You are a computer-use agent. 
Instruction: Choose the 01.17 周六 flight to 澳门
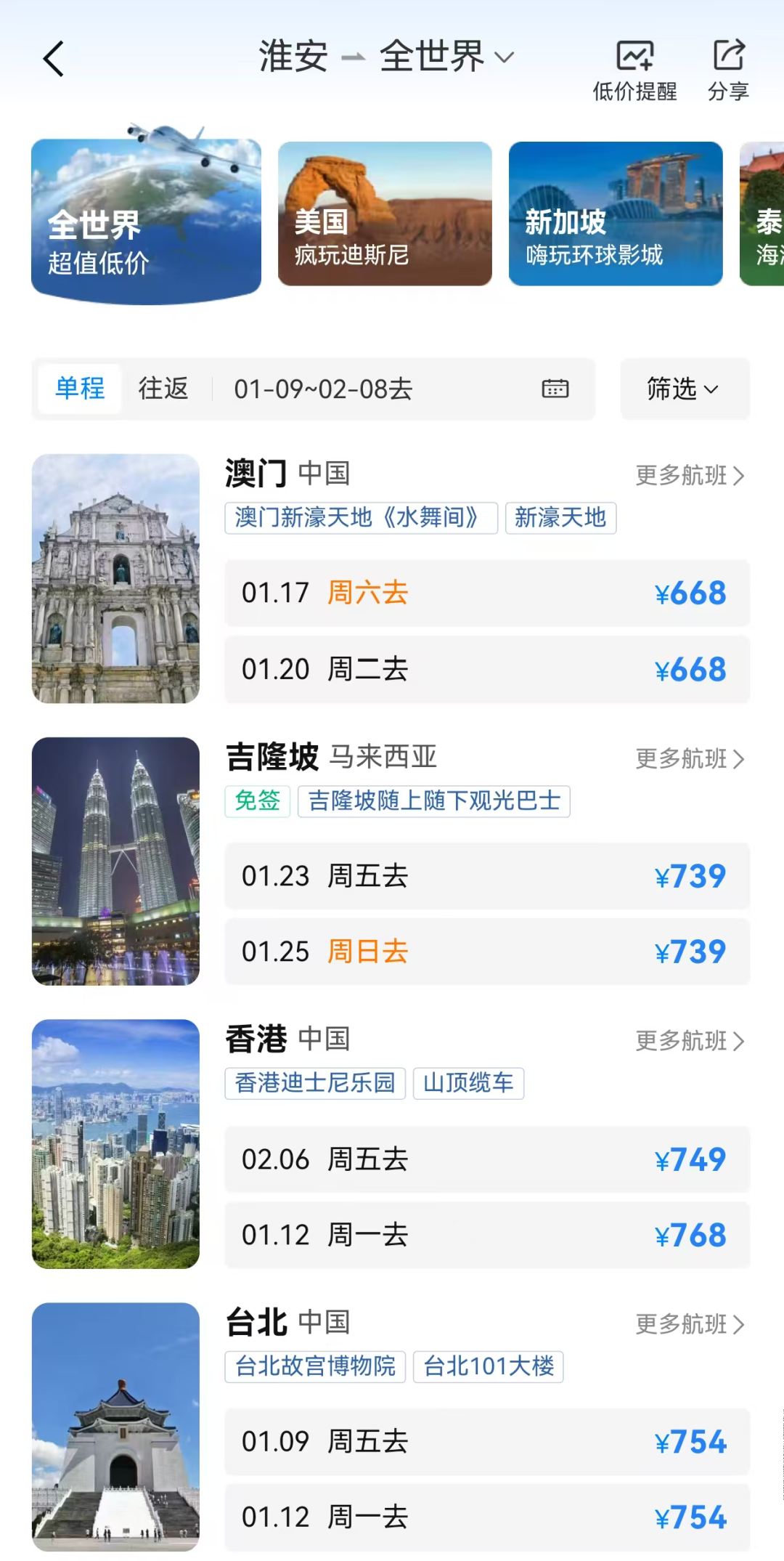pos(486,593)
